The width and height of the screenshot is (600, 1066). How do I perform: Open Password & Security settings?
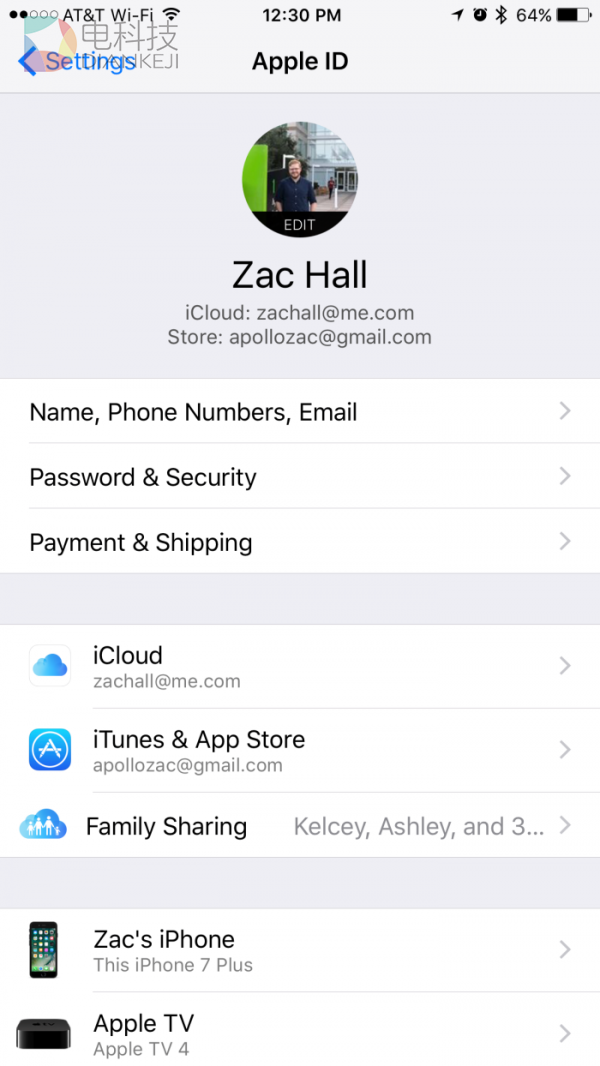tap(300, 477)
